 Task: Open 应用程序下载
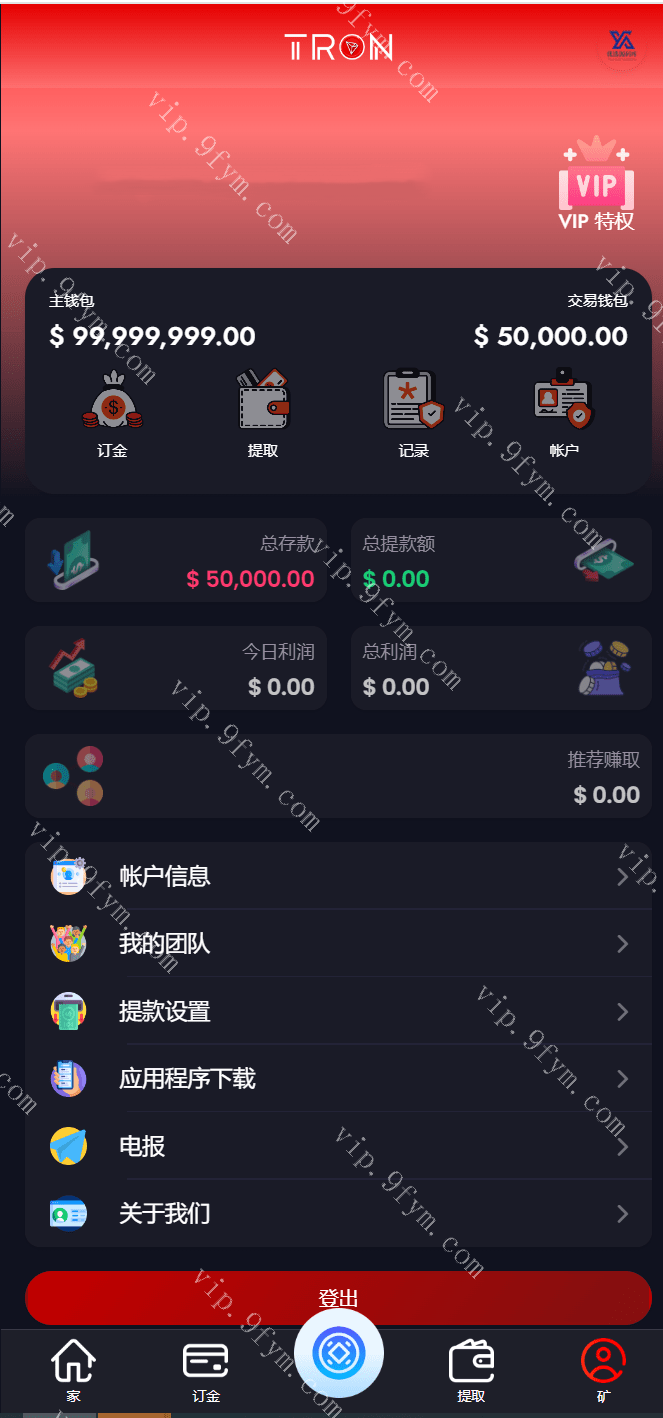tap(338, 1078)
